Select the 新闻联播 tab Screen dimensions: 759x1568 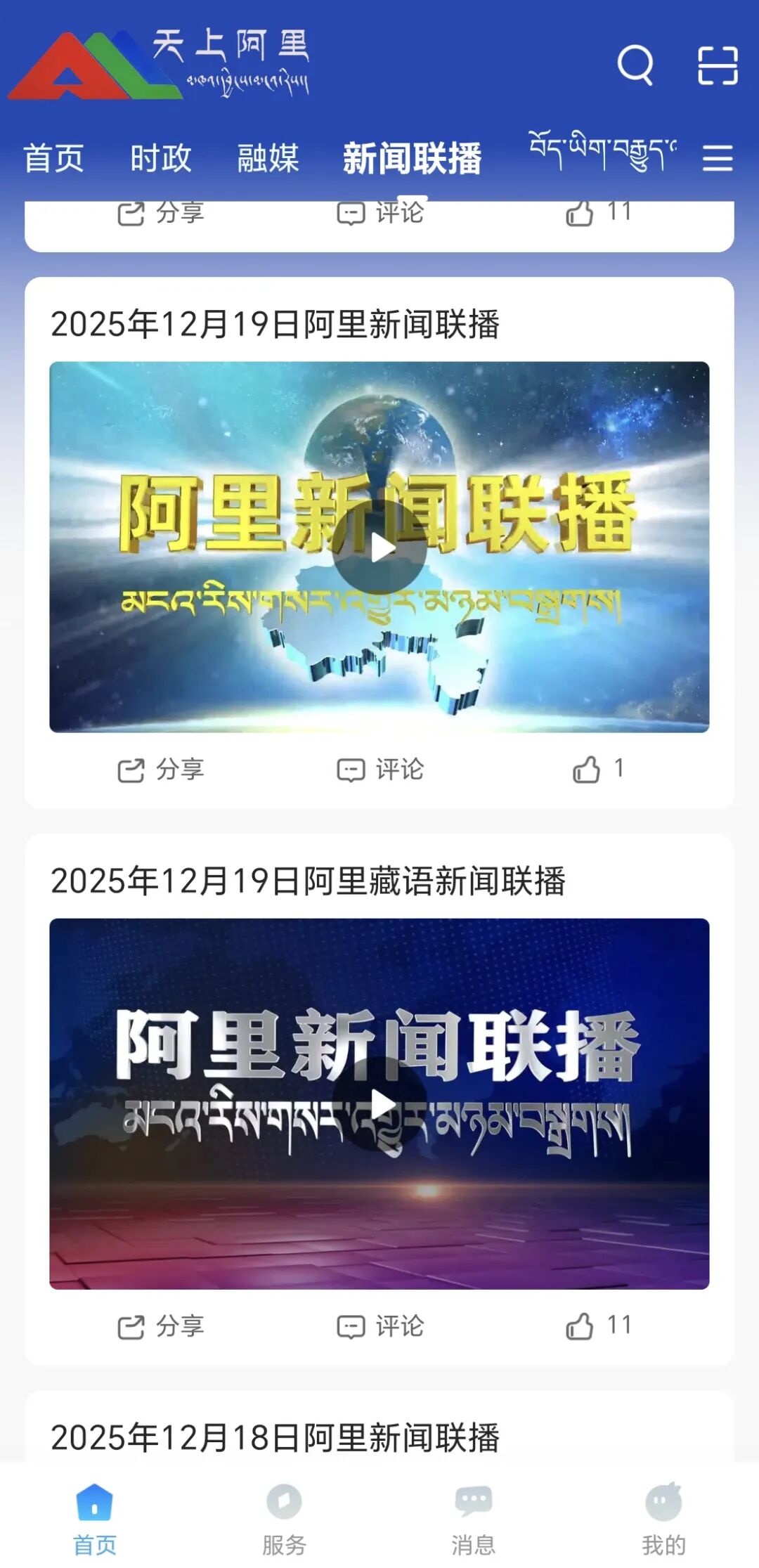pyautogui.click(x=413, y=158)
